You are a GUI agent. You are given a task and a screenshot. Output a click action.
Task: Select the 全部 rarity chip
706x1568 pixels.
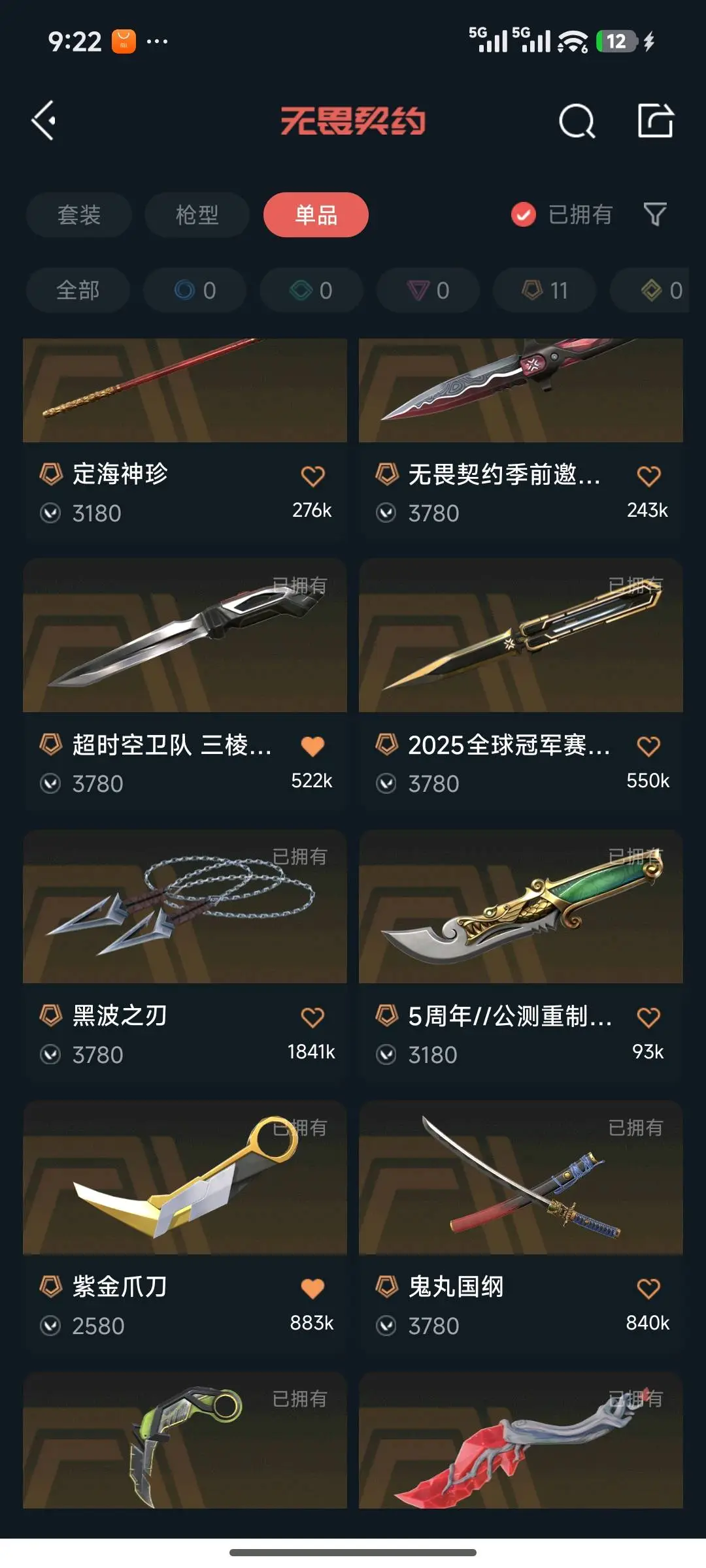click(x=78, y=290)
